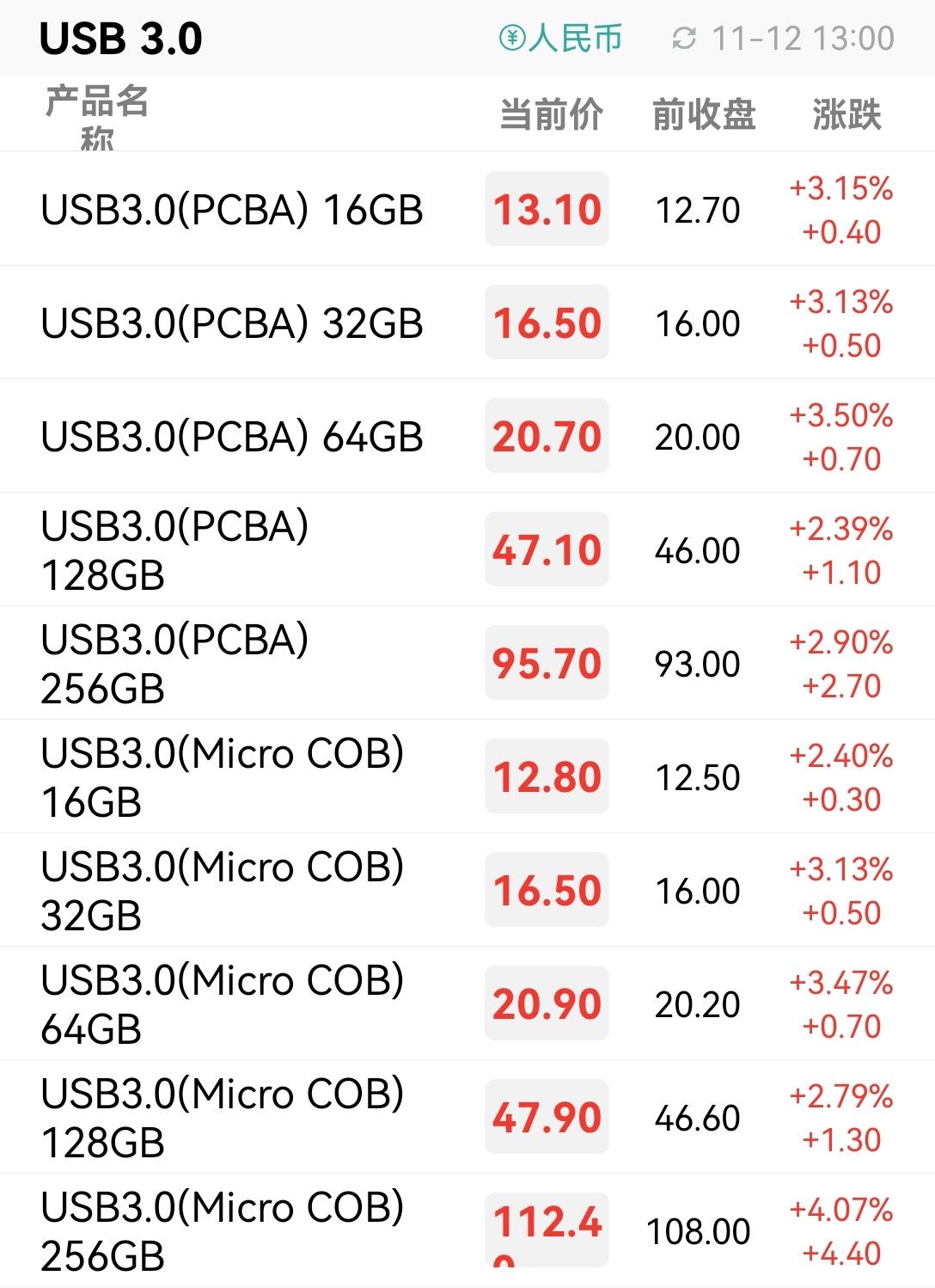The height and width of the screenshot is (1288, 935).
Task: Open USB3.0(Micro COB) 128GB price trend
Action: (x=222, y=1118)
